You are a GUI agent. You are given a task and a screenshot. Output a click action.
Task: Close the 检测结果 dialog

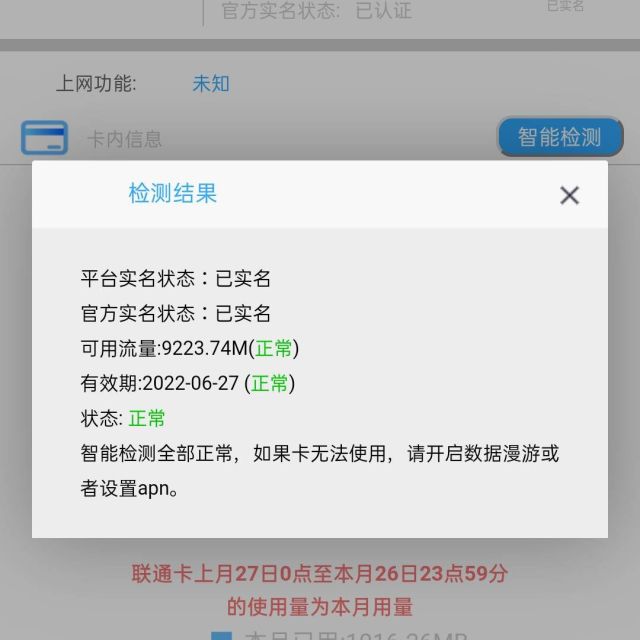point(569,195)
